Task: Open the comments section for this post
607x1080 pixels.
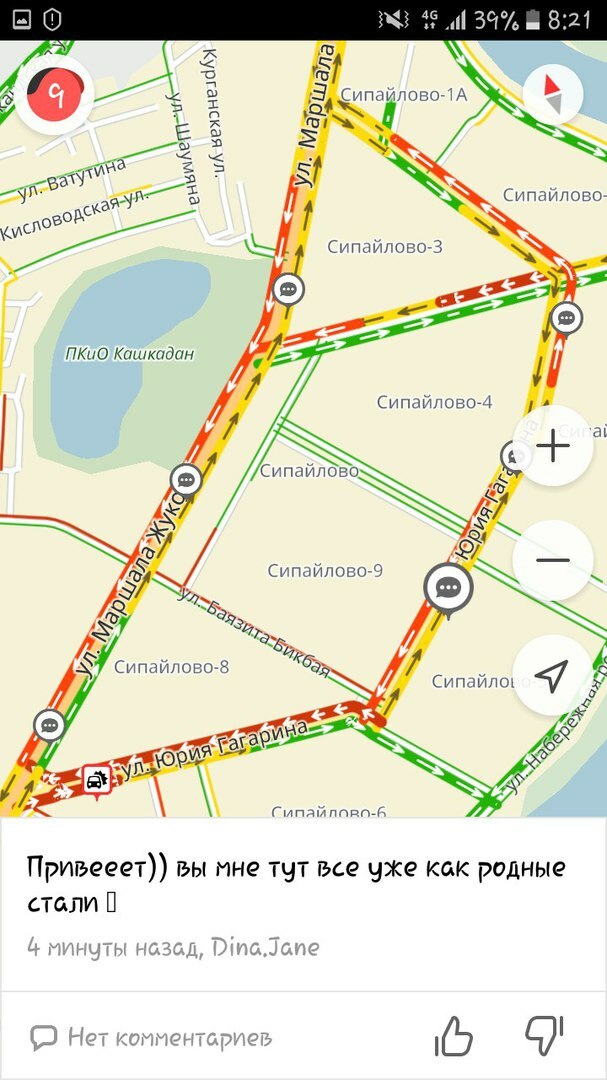Action: (150, 1037)
